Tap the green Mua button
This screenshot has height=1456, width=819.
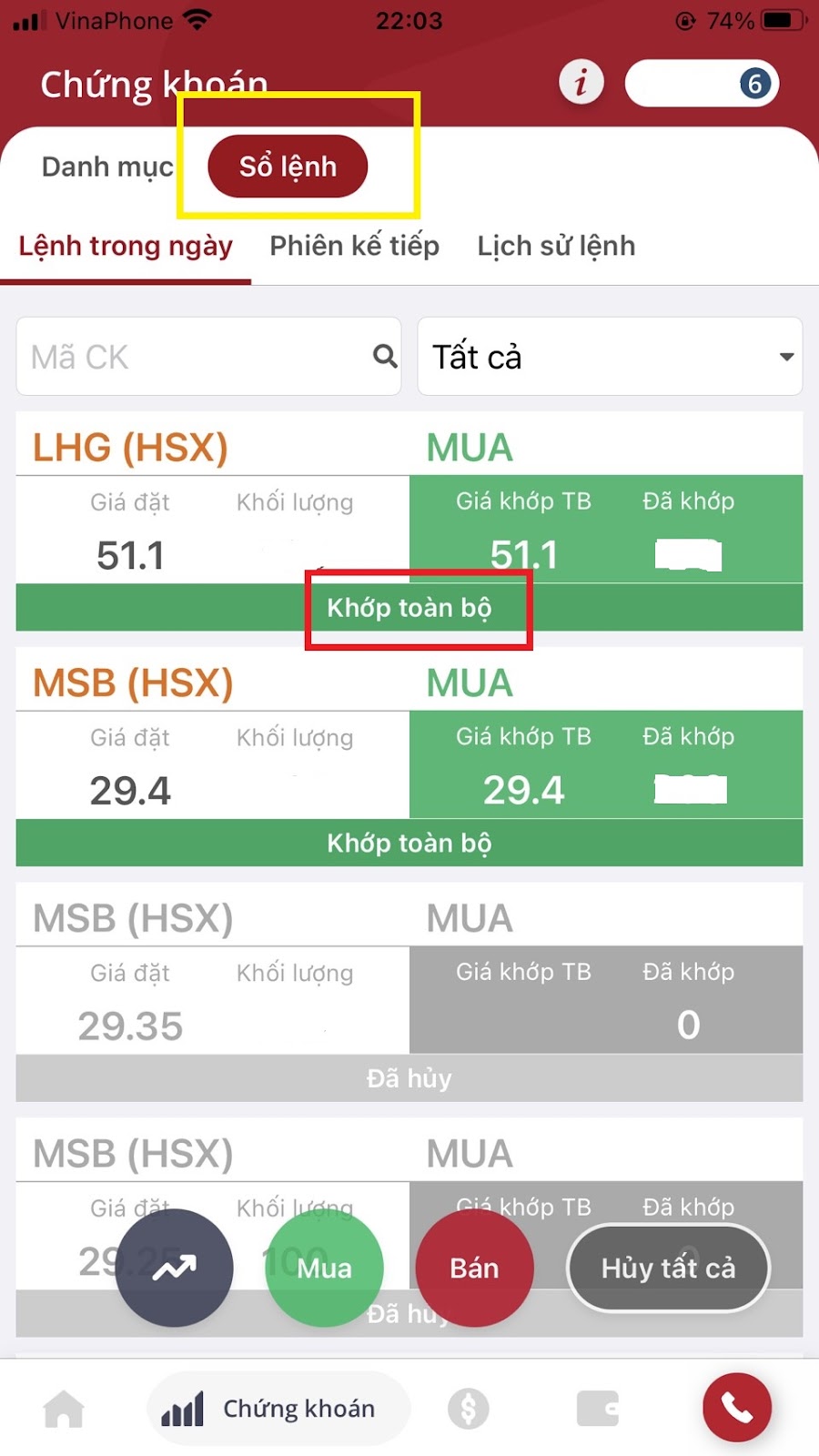324,1268
